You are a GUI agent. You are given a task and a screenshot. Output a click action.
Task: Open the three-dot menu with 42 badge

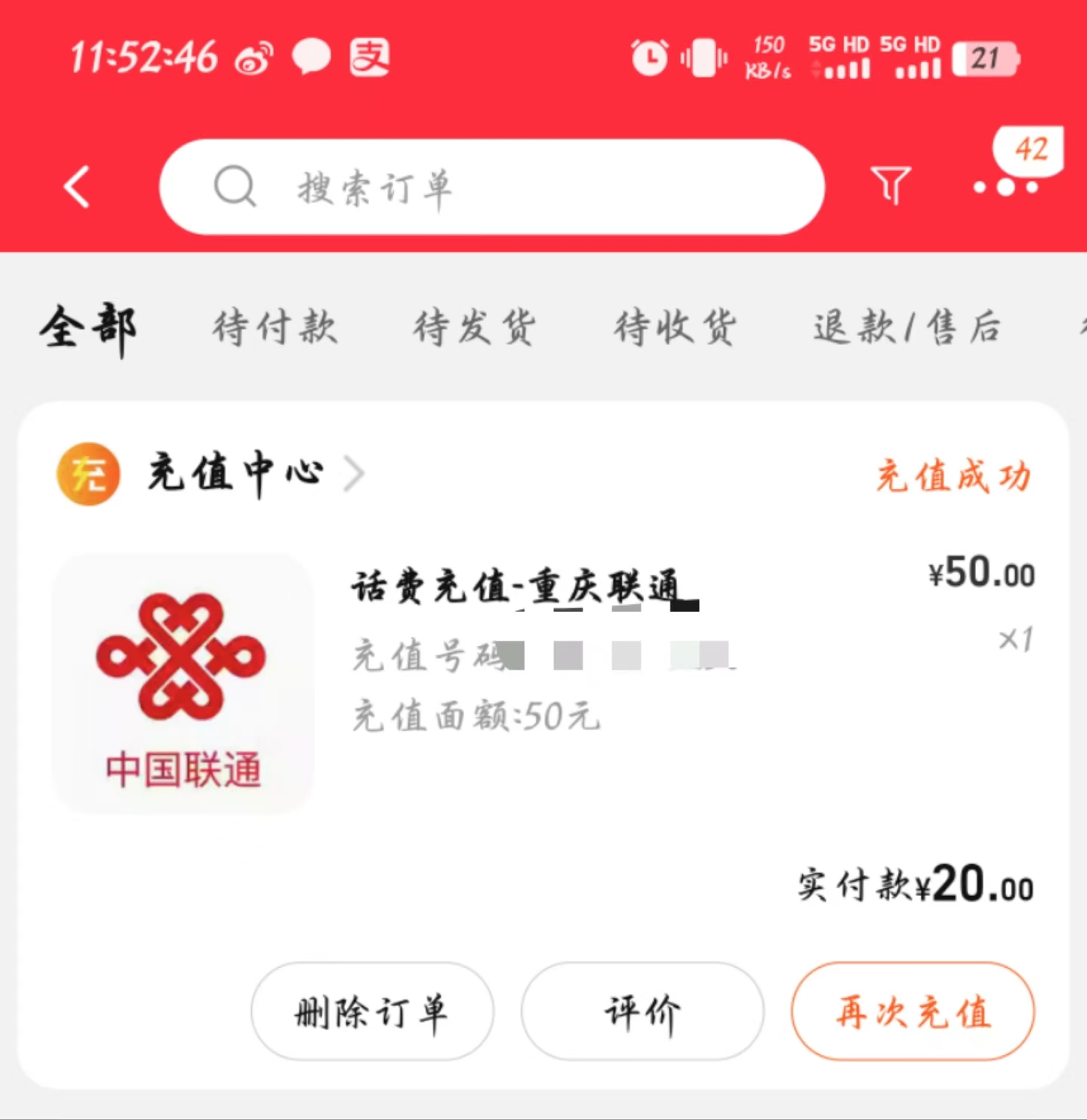(x=1005, y=186)
